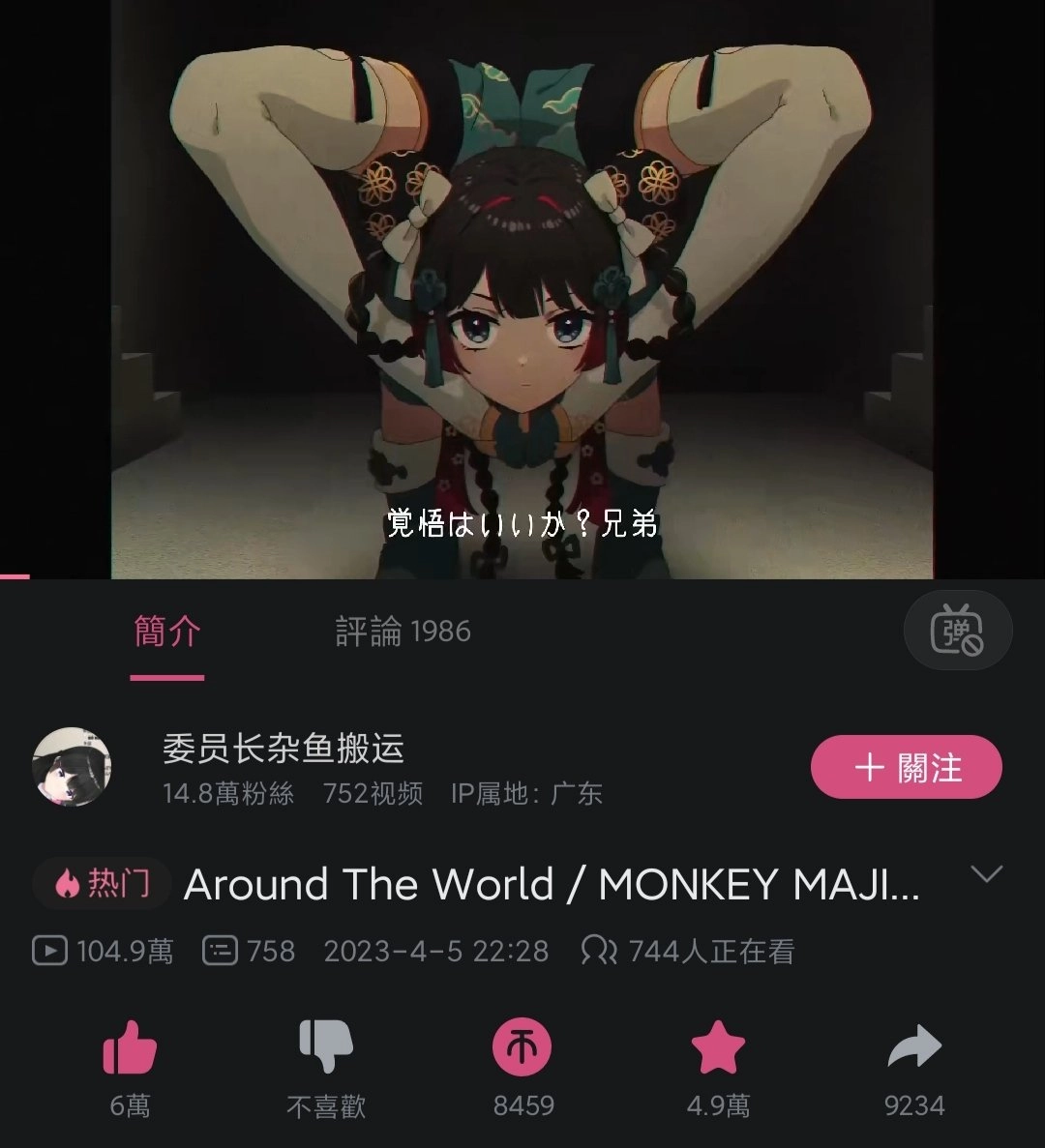The height and width of the screenshot is (1148, 1045).
Task: Expand the video title description chevron
Action: tap(986, 874)
